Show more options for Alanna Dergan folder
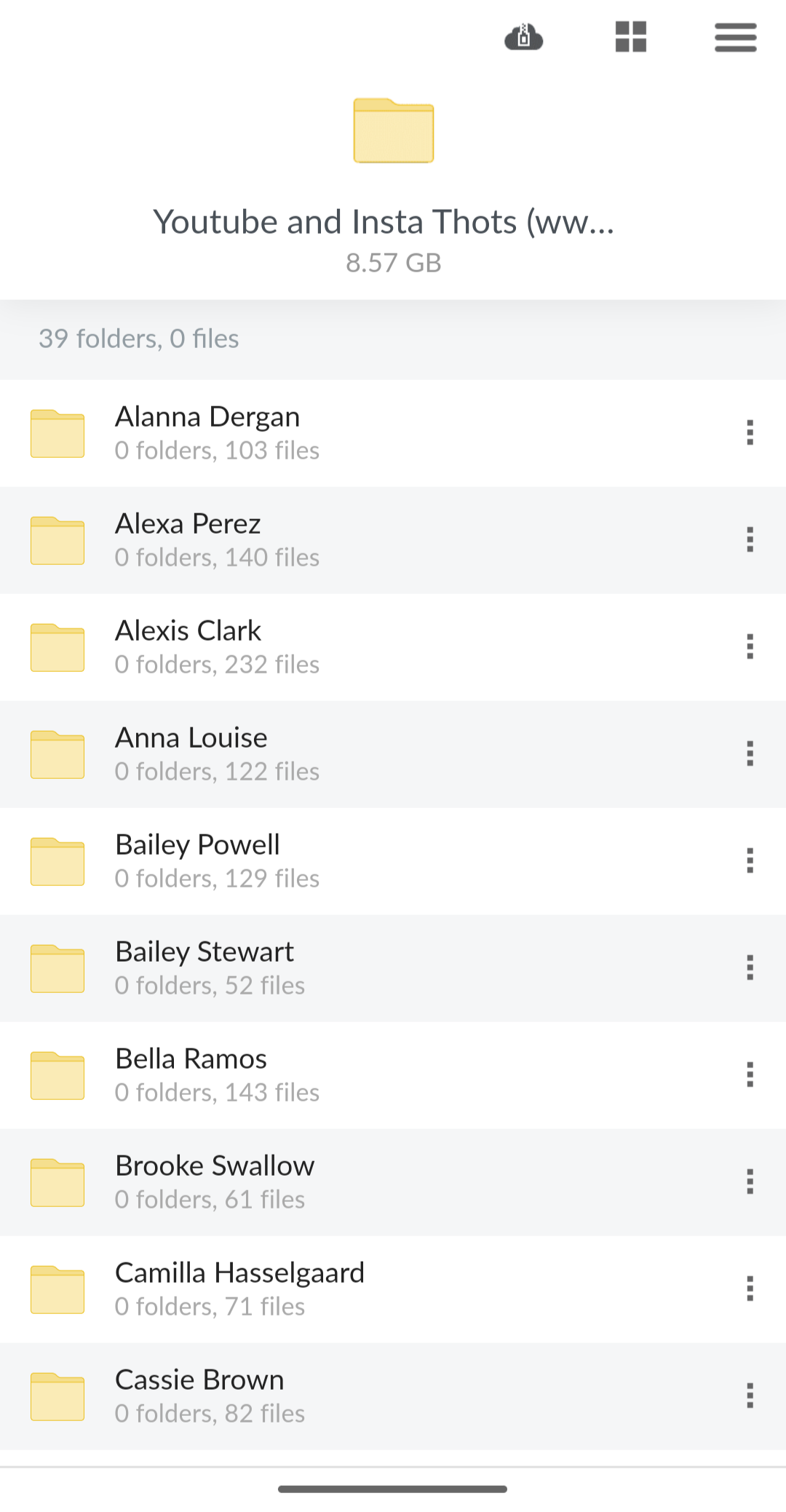786x1512 pixels. point(750,432)
